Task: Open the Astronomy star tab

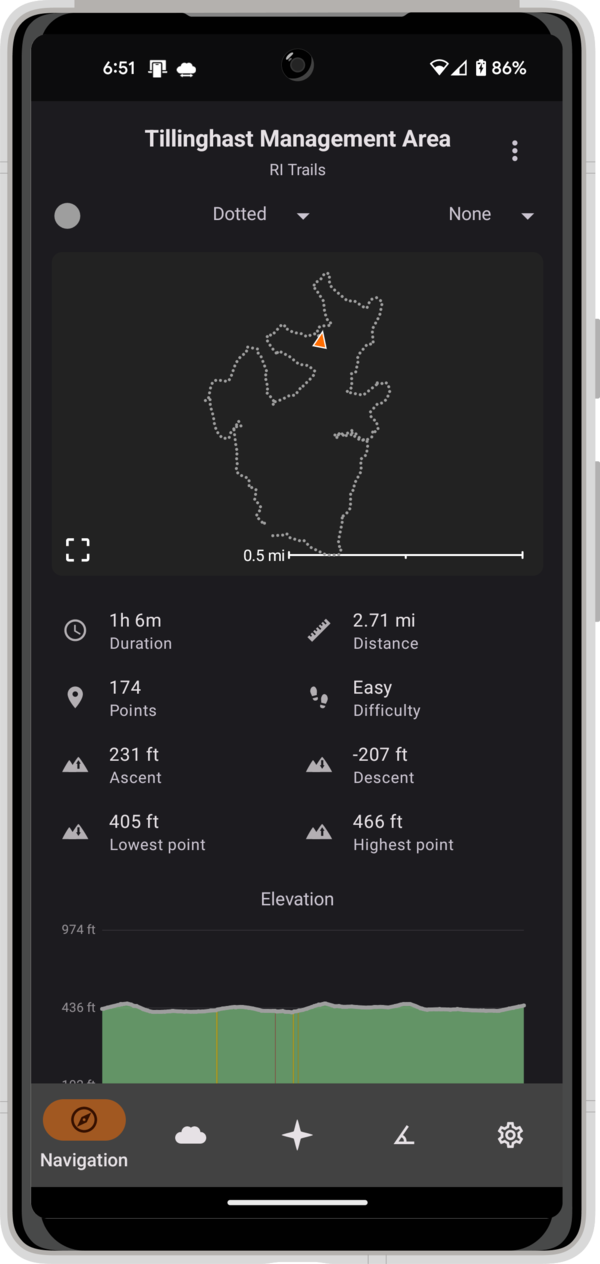Action: (x=297, y=1135)
